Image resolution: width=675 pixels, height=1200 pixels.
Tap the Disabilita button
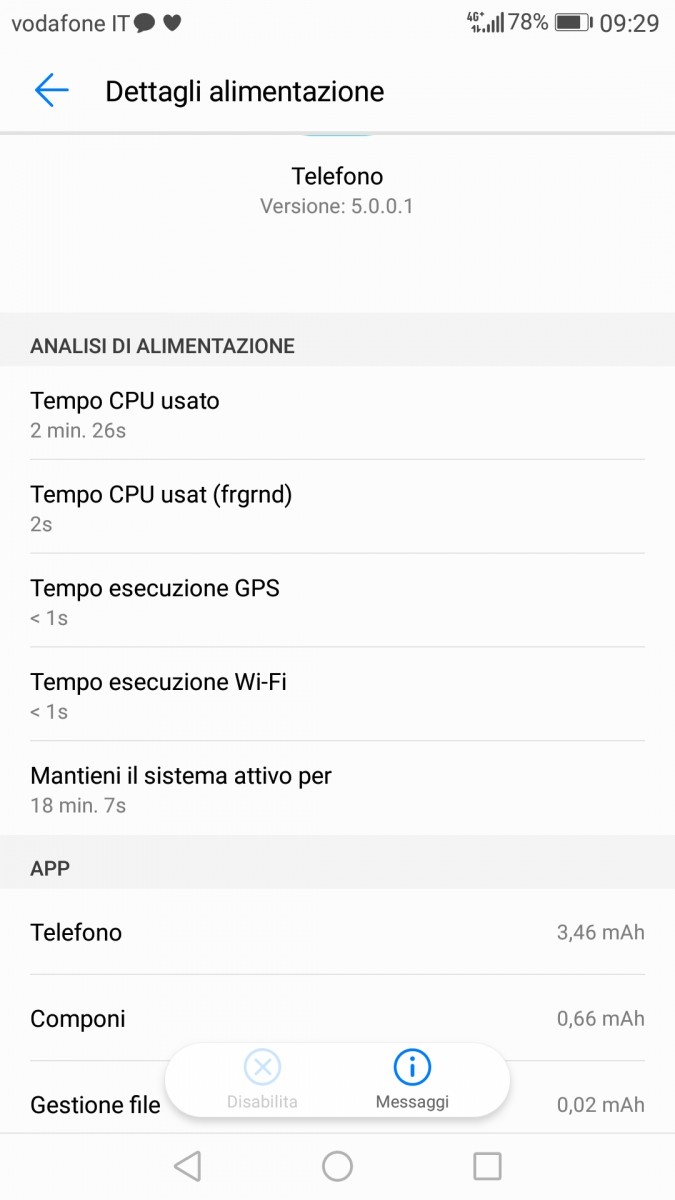(x=262, y=1080)
